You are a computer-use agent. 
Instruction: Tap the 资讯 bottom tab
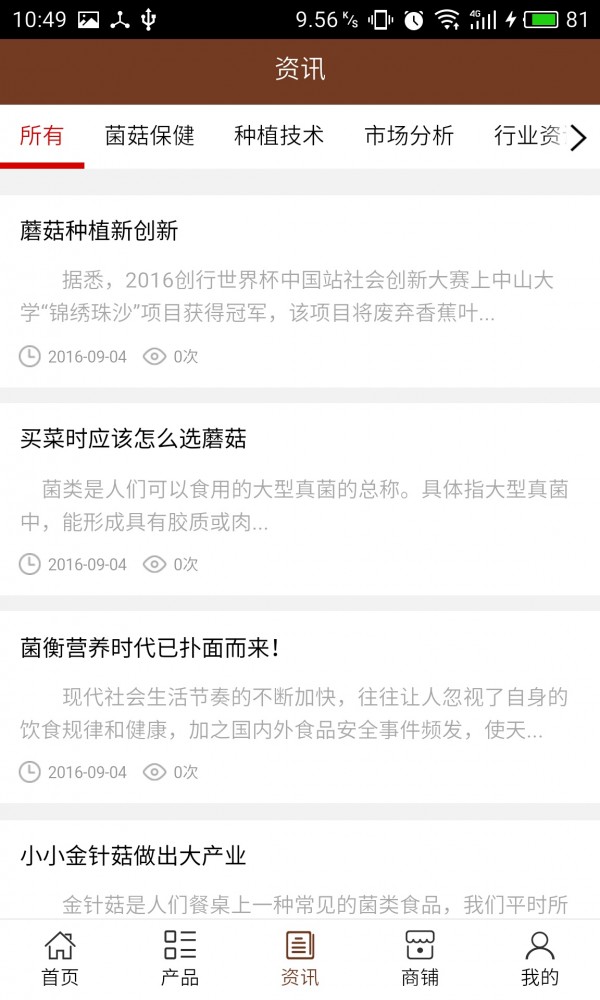[x=300, y=959]
